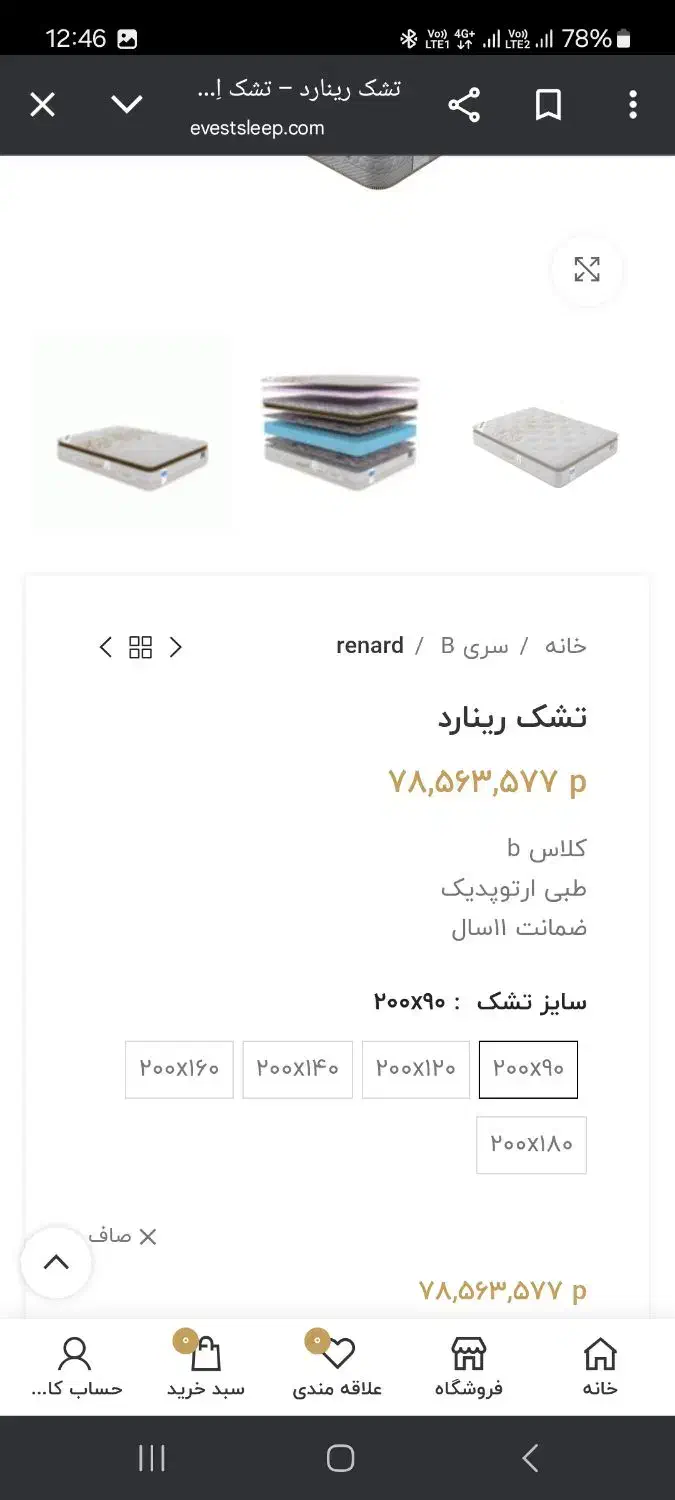Share this product page
675x1500 pixels.
(x=464, y=104)
